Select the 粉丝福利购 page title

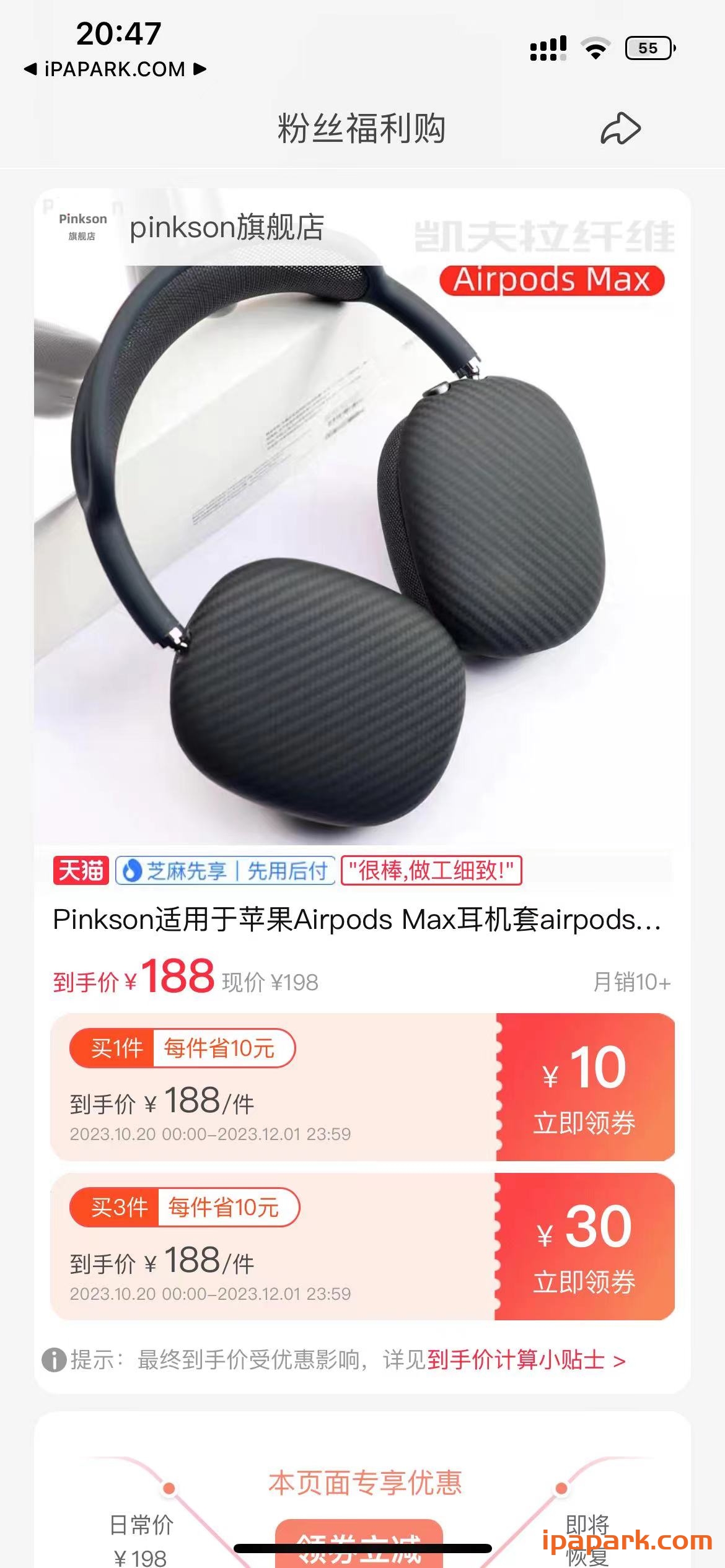(362, 126)
